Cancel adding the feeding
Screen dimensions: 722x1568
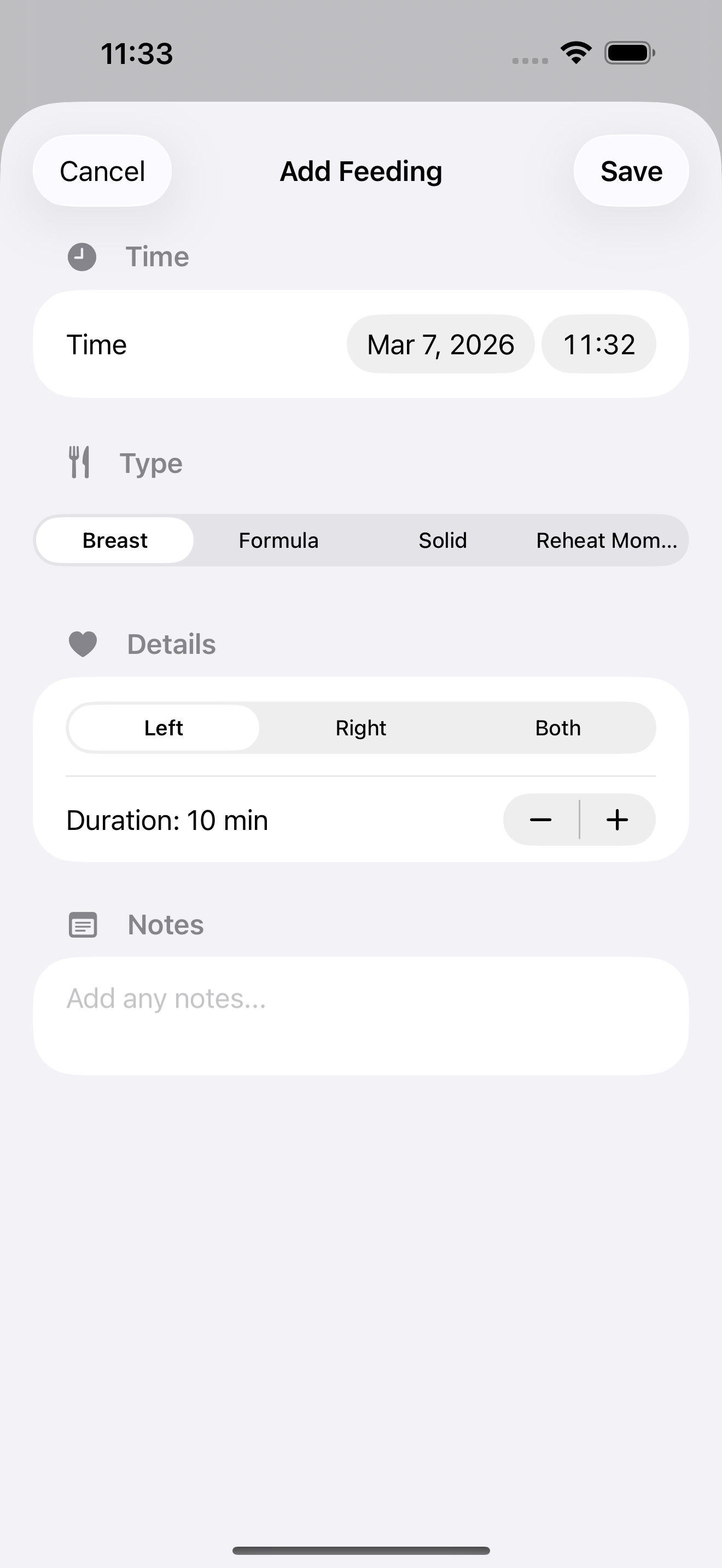point(102,171)
